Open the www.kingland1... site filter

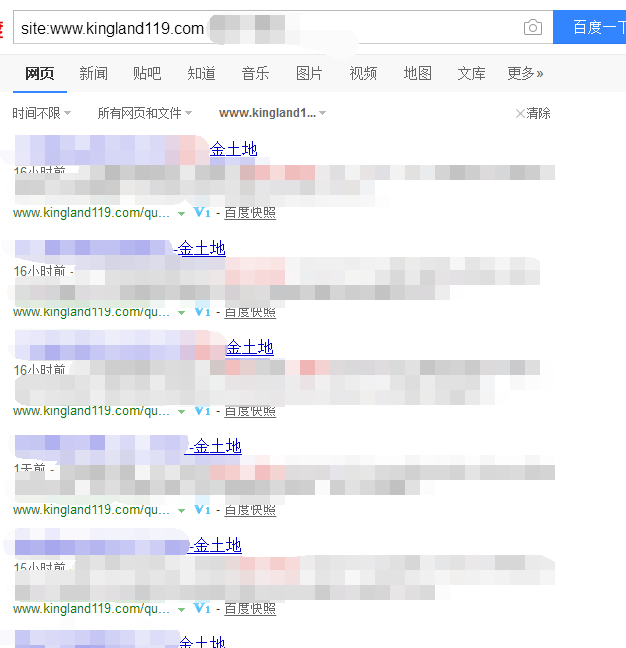pos(272,113)
